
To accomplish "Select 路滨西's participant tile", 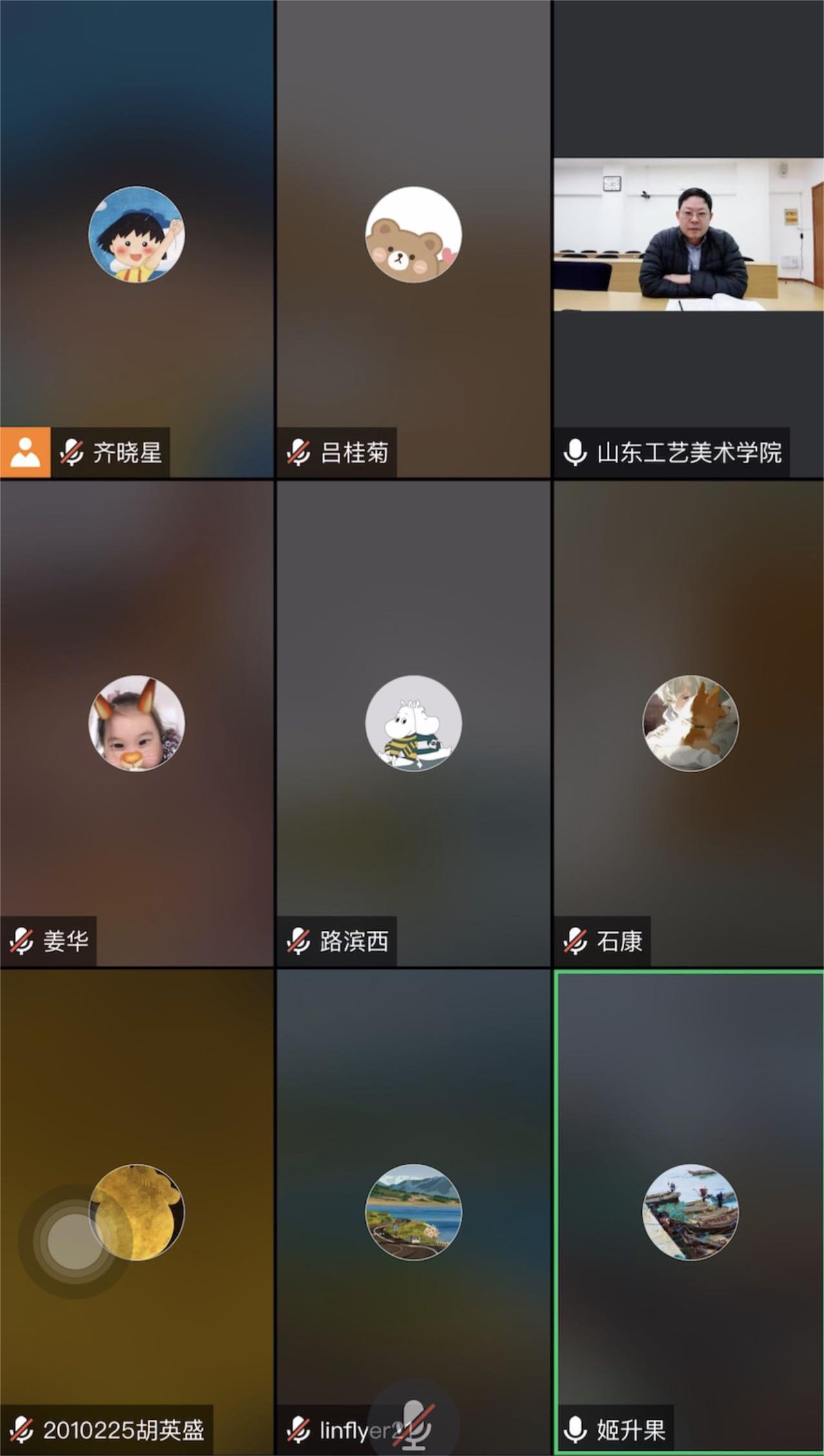I will point(413,723).
